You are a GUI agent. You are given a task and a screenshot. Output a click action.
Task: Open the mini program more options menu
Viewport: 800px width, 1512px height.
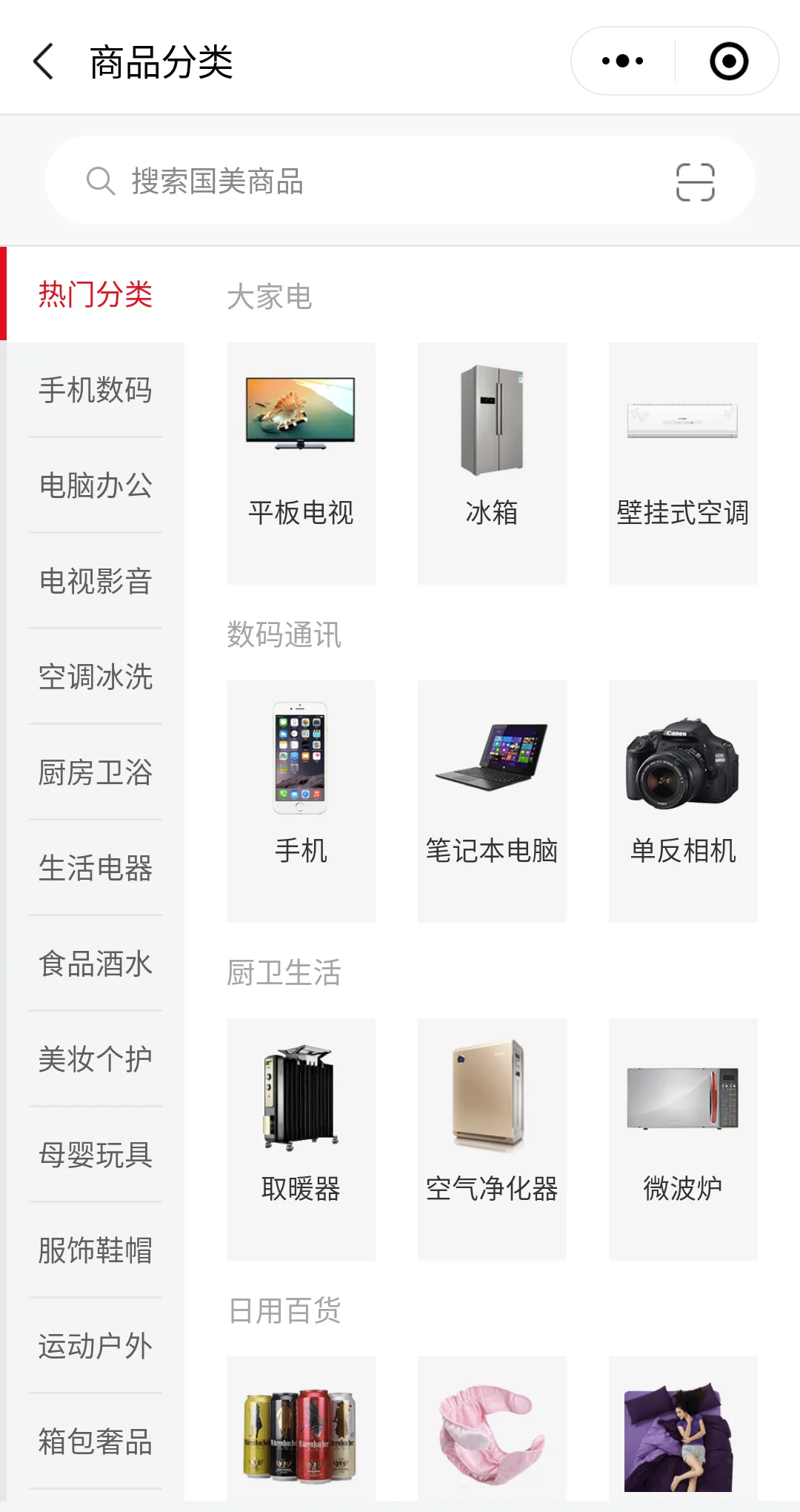[623, 62]
